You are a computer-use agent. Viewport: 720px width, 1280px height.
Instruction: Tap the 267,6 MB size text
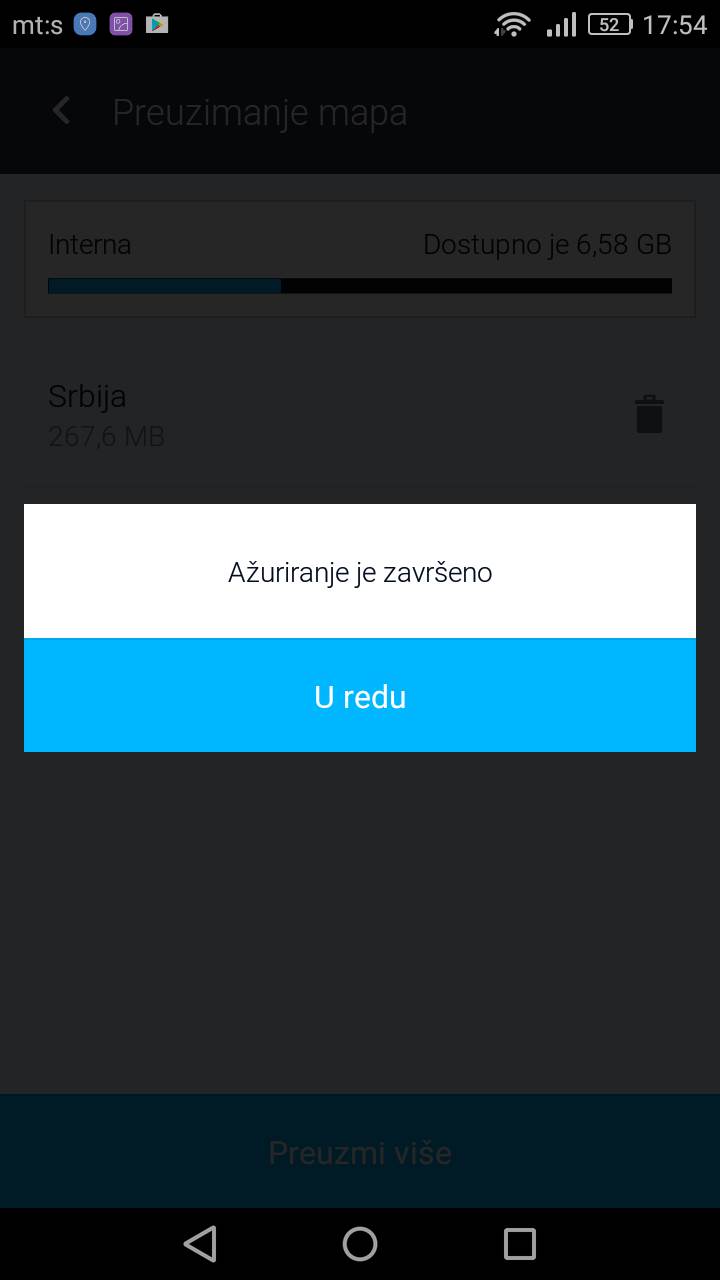106,437
